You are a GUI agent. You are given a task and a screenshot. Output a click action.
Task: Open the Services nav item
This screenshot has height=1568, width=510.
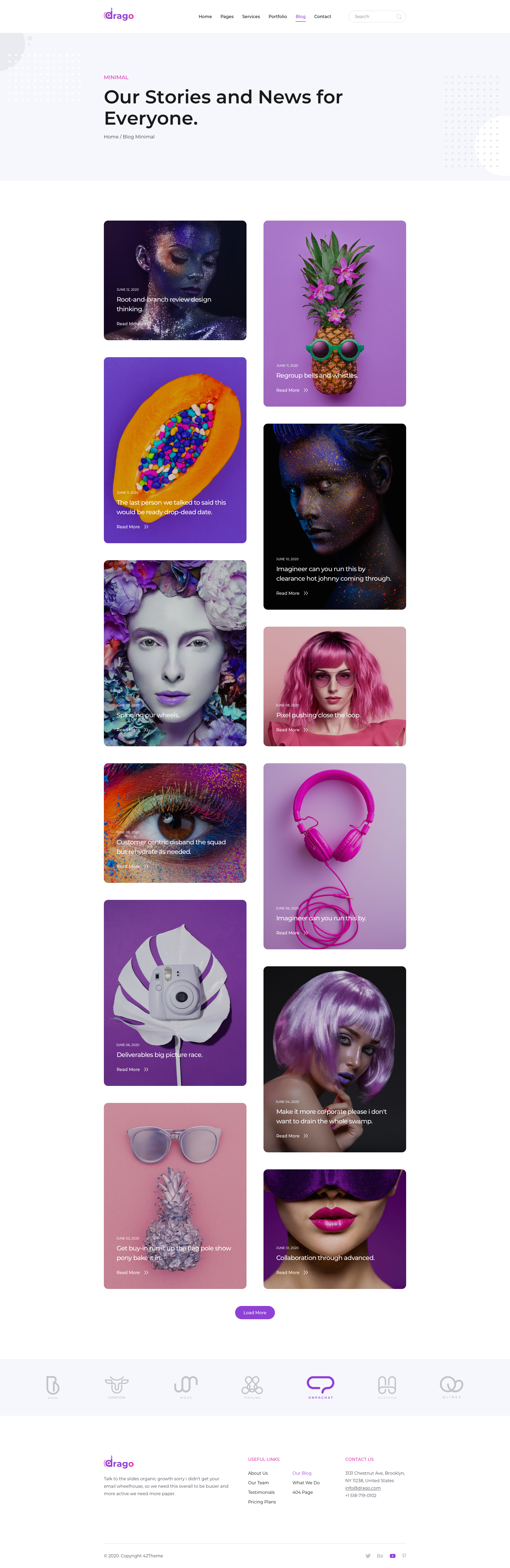point(251,16)
